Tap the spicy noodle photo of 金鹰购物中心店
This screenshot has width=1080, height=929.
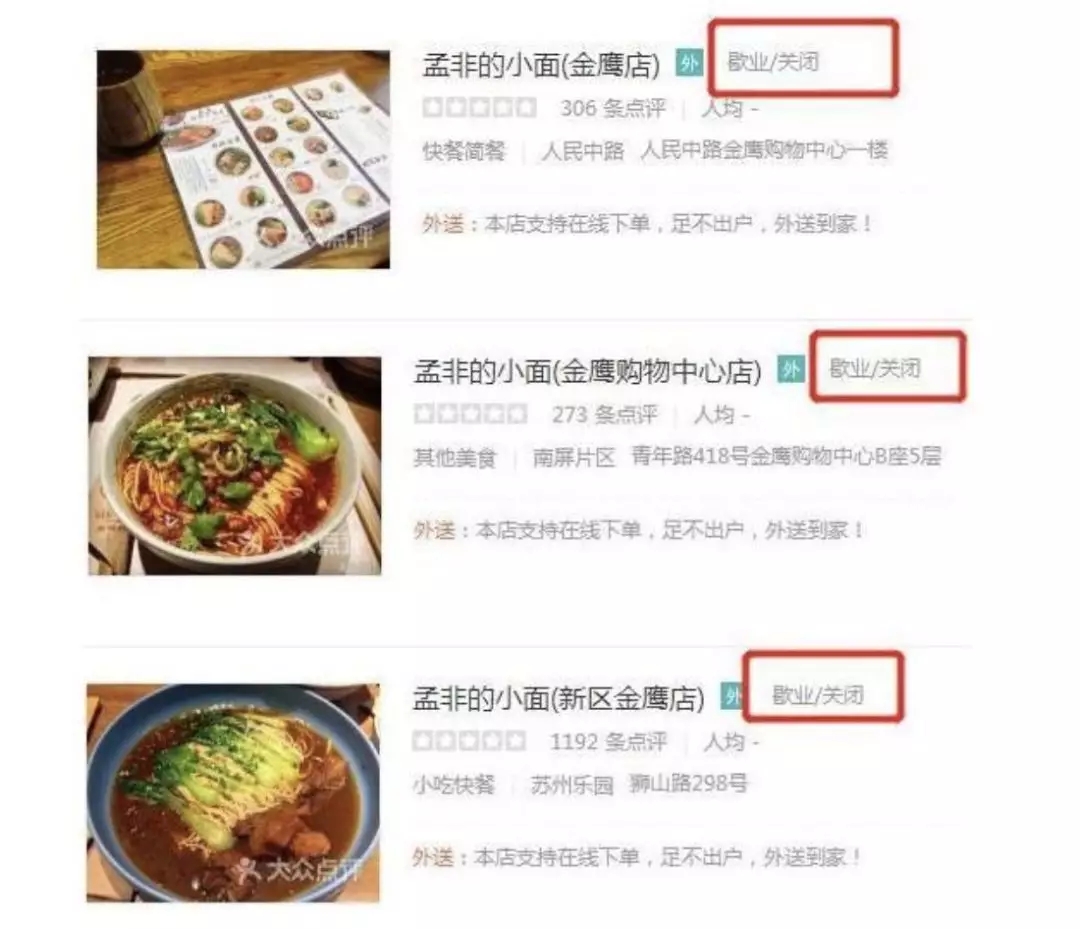[234, 466]
